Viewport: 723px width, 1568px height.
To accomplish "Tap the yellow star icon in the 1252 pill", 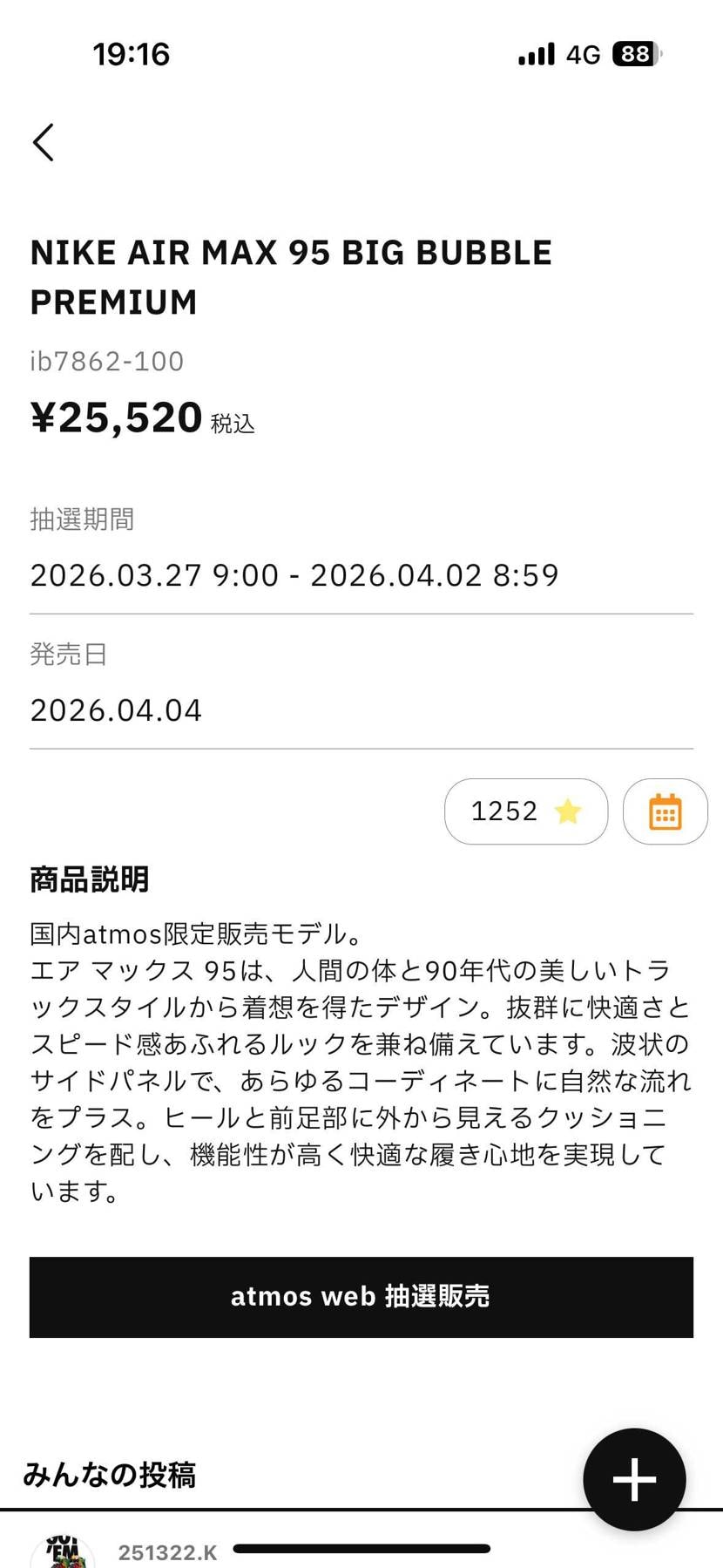I will click(567, 811).
